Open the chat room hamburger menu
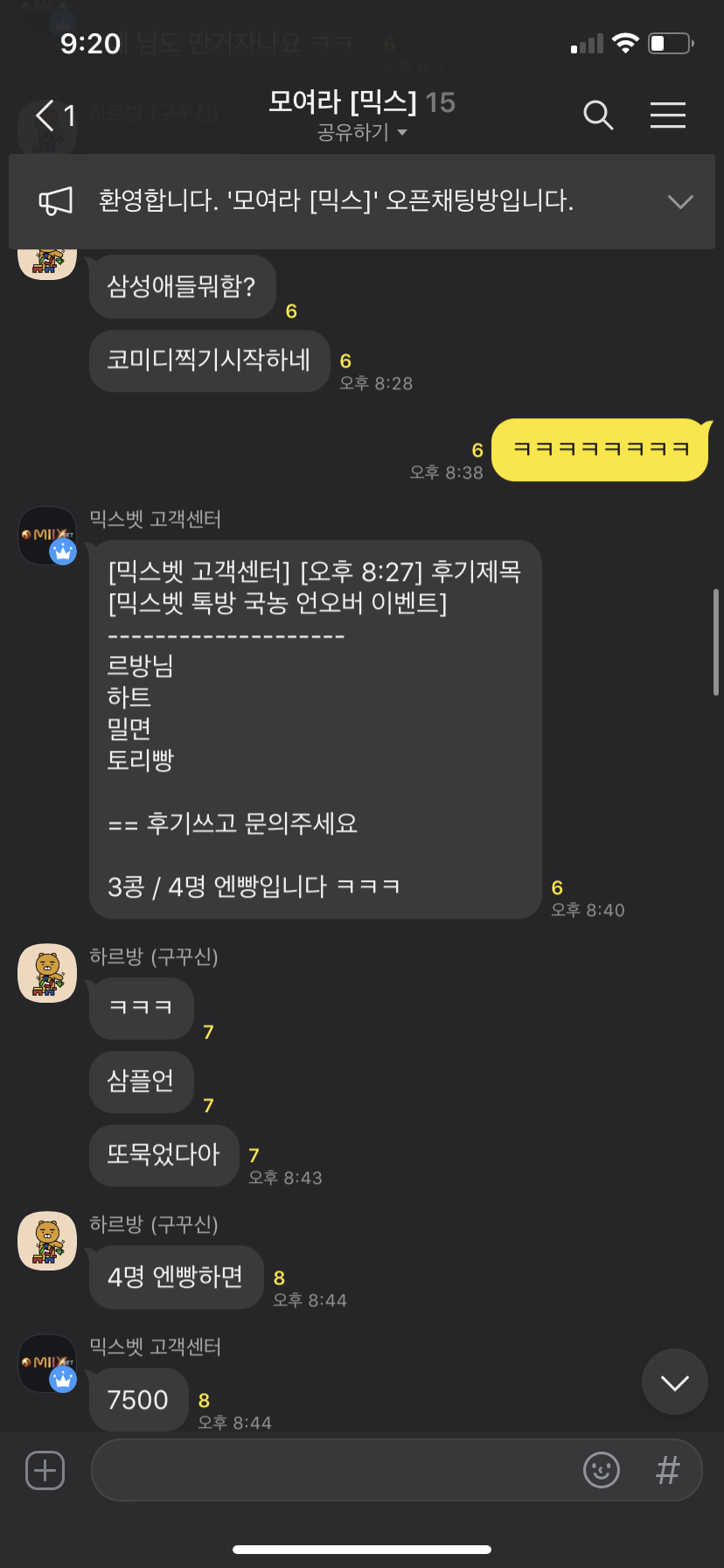Viewport: 724px width, 1568px height. (667, 115)
